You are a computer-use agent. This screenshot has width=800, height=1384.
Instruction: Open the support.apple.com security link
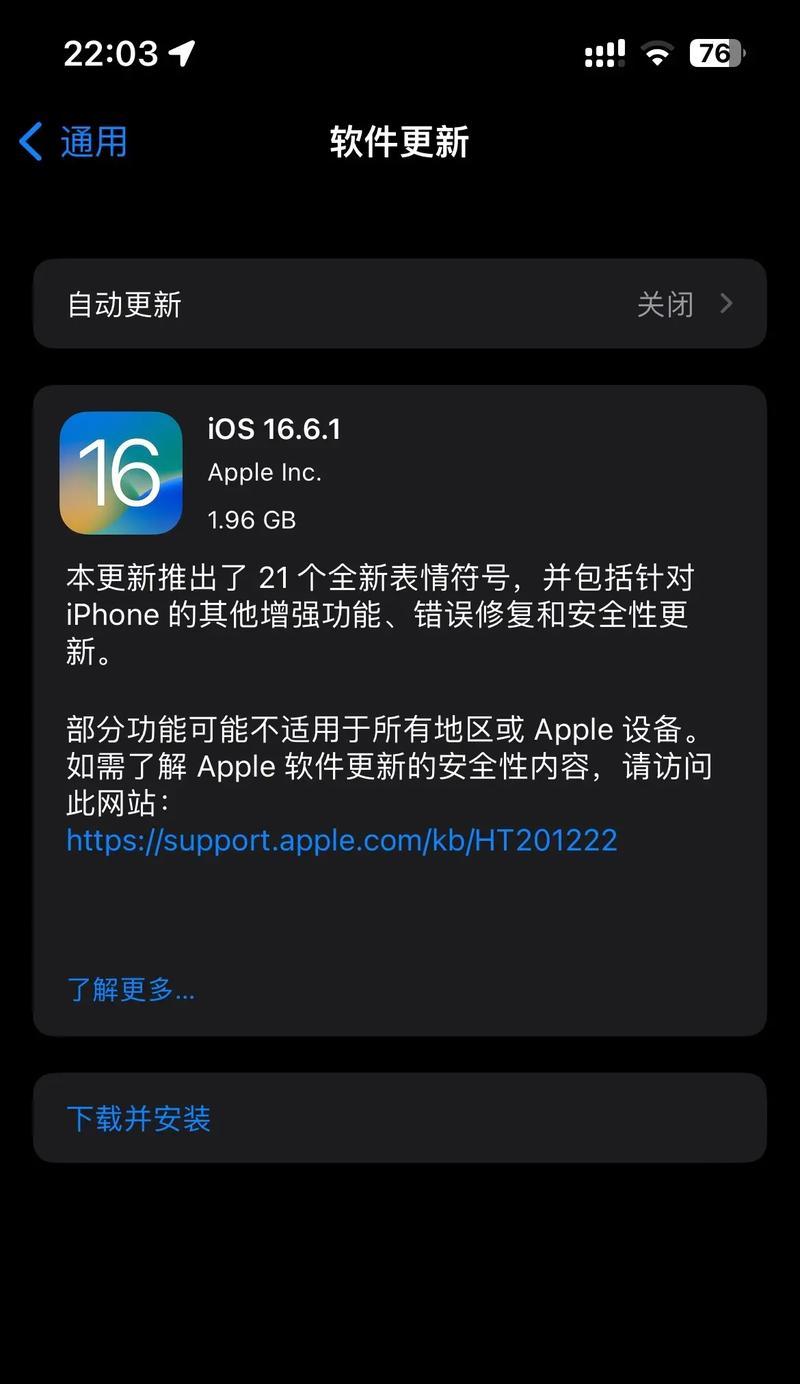click(x=341, y=839)
